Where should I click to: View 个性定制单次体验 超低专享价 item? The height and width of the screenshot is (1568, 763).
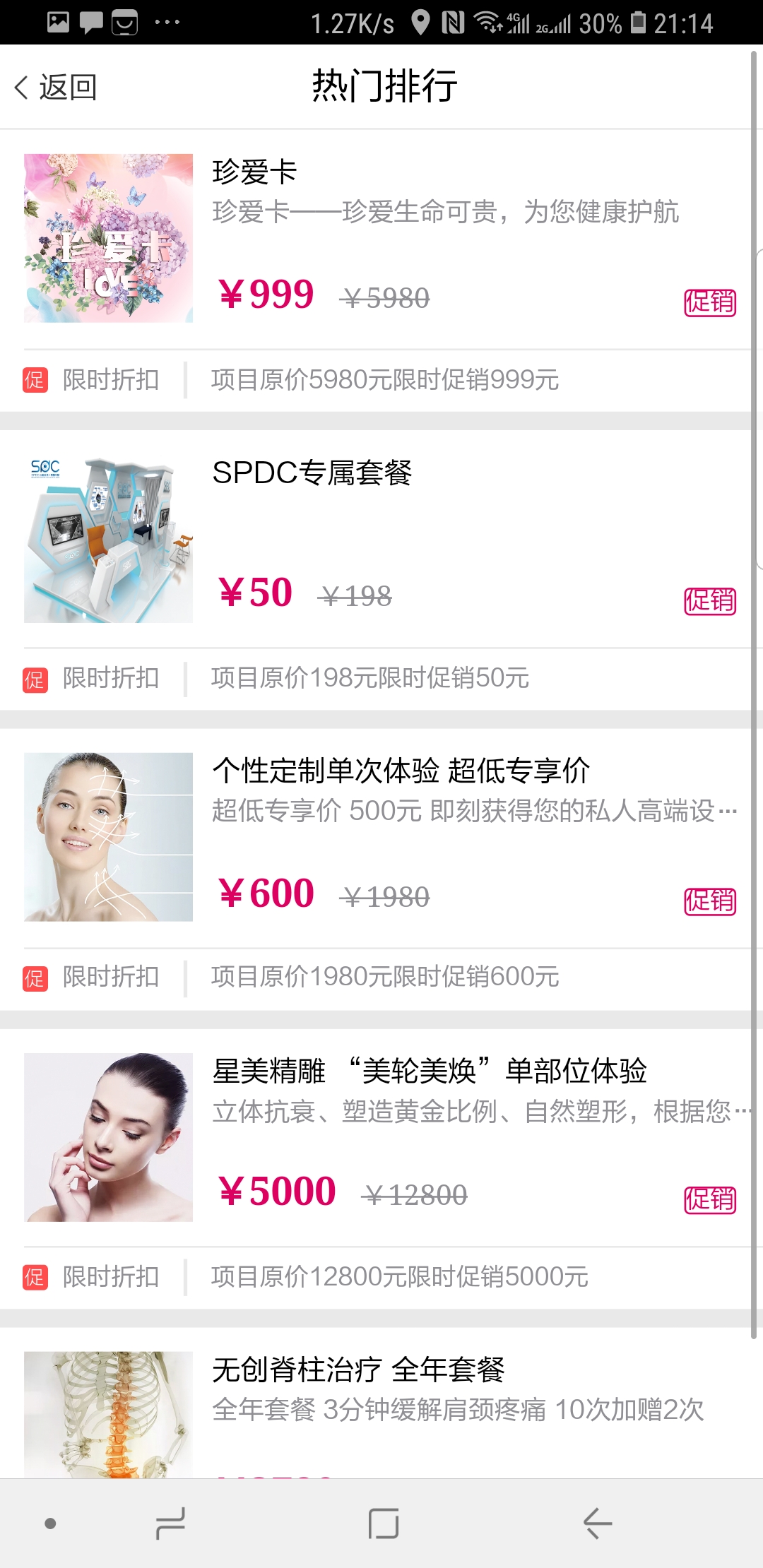click(x=381, y=838)
